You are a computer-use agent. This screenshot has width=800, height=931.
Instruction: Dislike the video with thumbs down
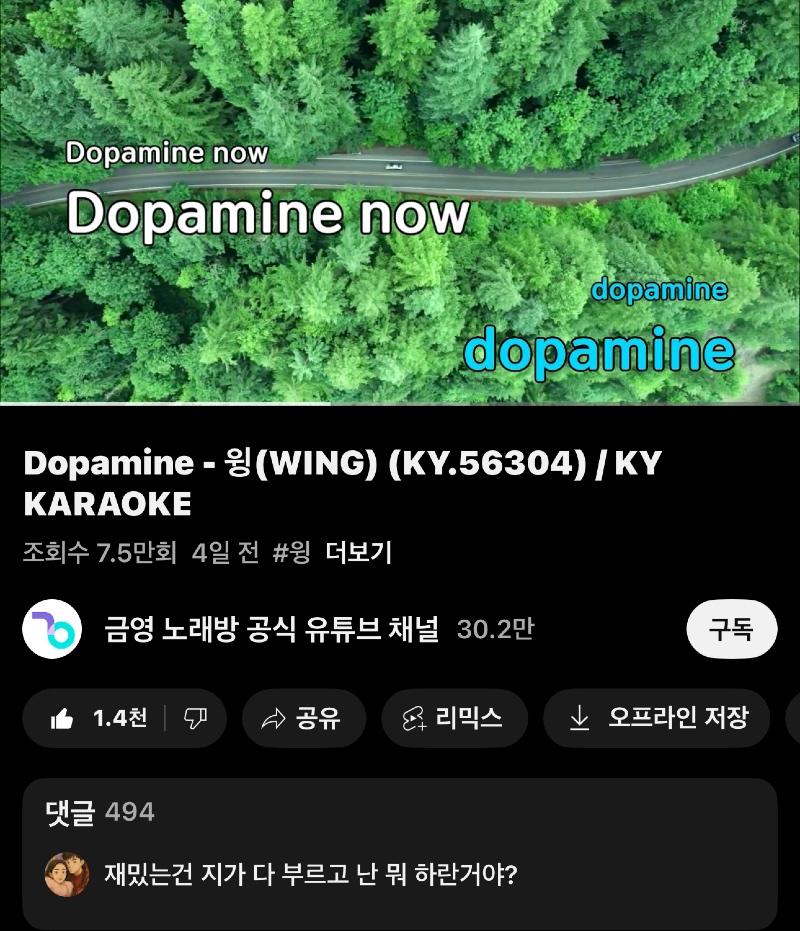coord(195,718)
